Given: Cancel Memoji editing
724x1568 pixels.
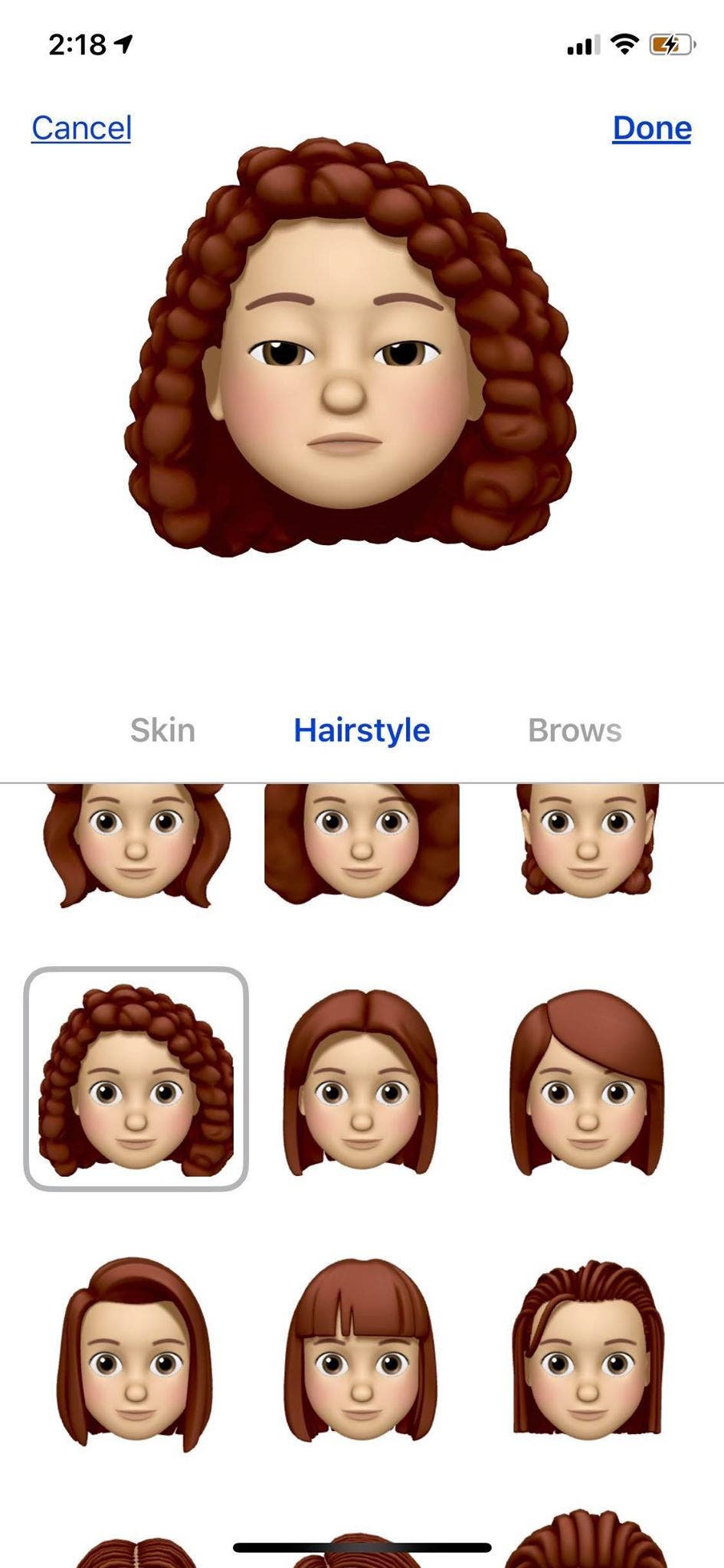Looking at the screenshot, I should pos(81,128).
